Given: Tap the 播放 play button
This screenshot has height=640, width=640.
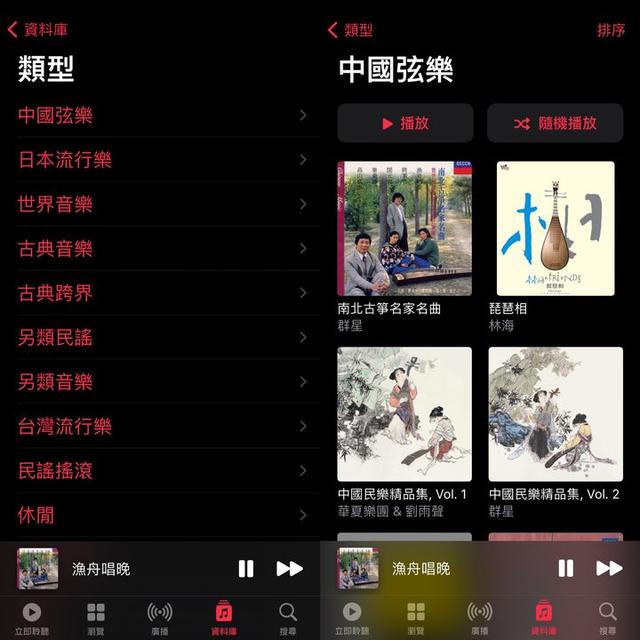Looking at the screenshot, I should pos(404,123).
